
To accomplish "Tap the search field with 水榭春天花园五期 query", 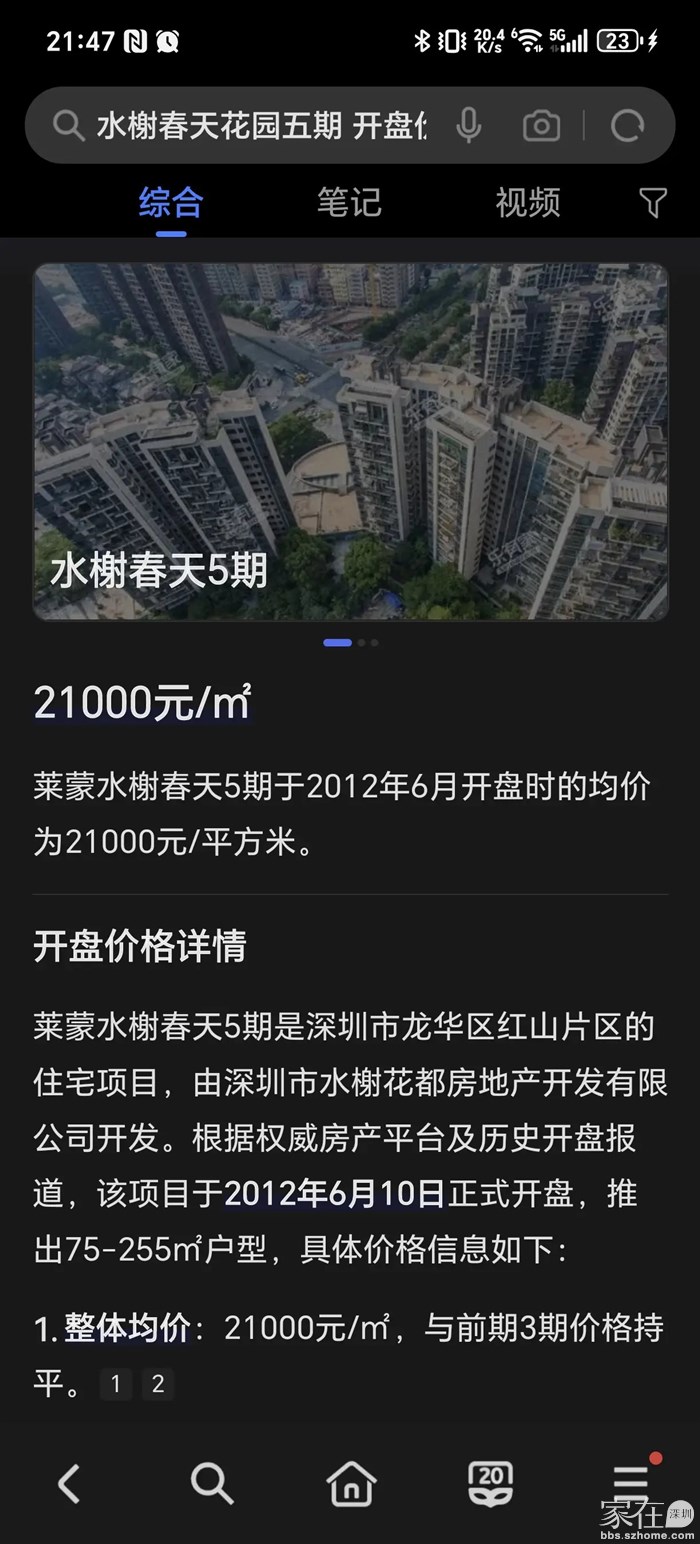I will tap(262, 126).
